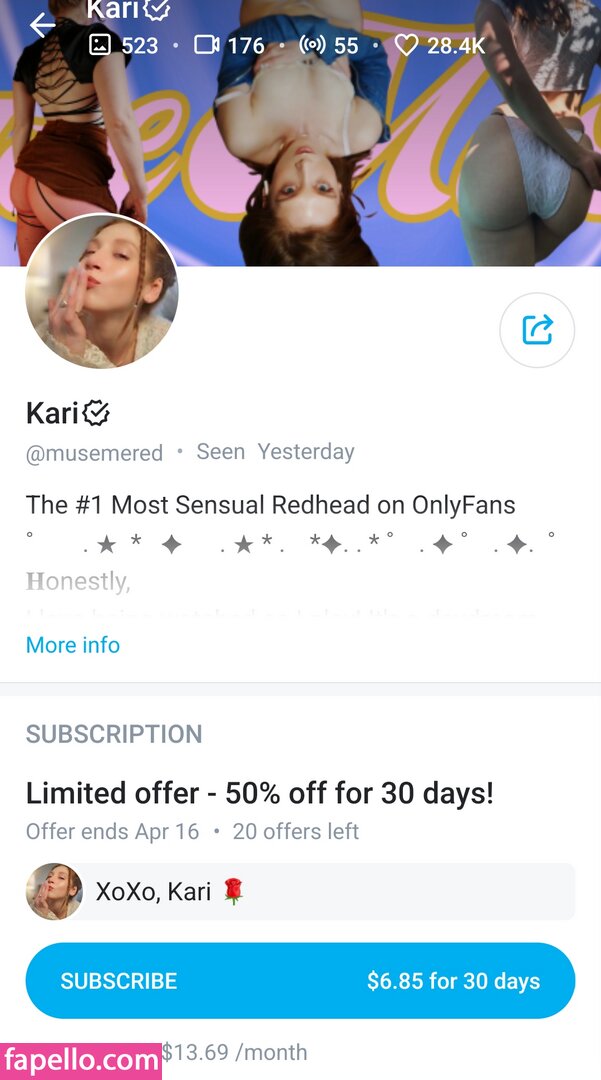Expand bio with More info
This screenshot has width=601, height=1080.
coord(73,645)
